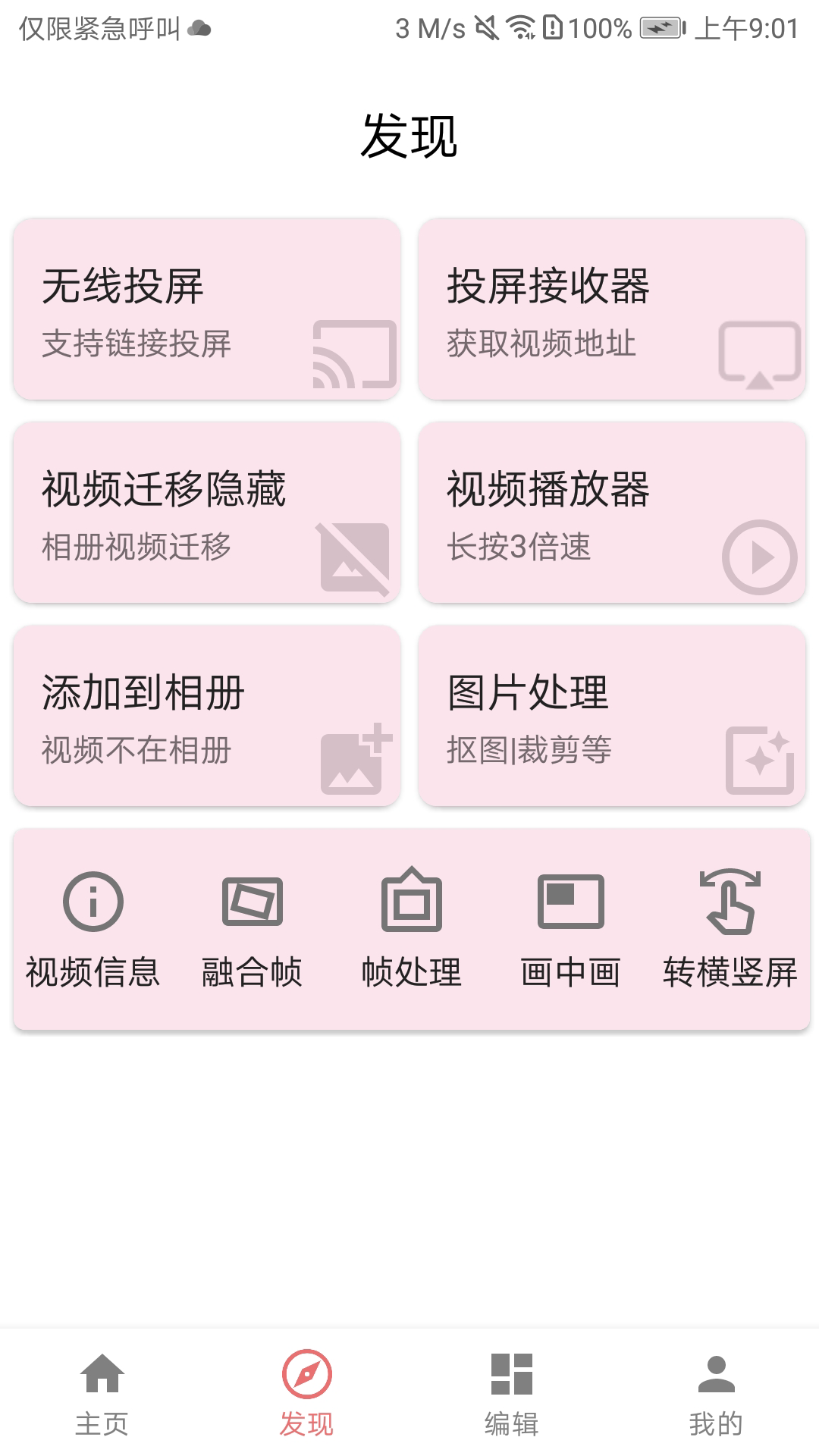819x1456 pixels.
Task: Open 图片处理 for cutout and cropping
Action: tap(611, 715)
